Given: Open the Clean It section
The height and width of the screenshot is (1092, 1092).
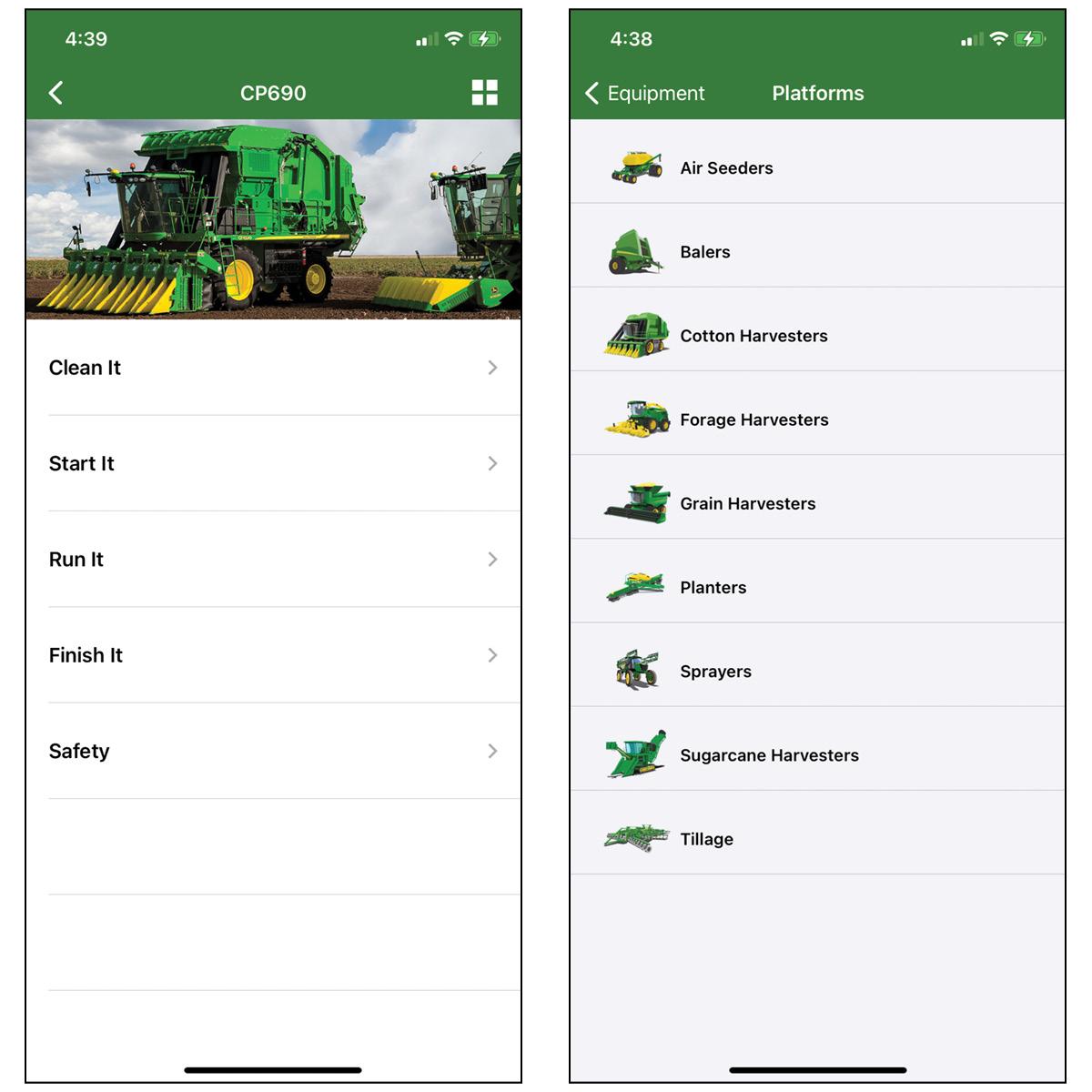Looking at the screenshot, I should 273,368.
